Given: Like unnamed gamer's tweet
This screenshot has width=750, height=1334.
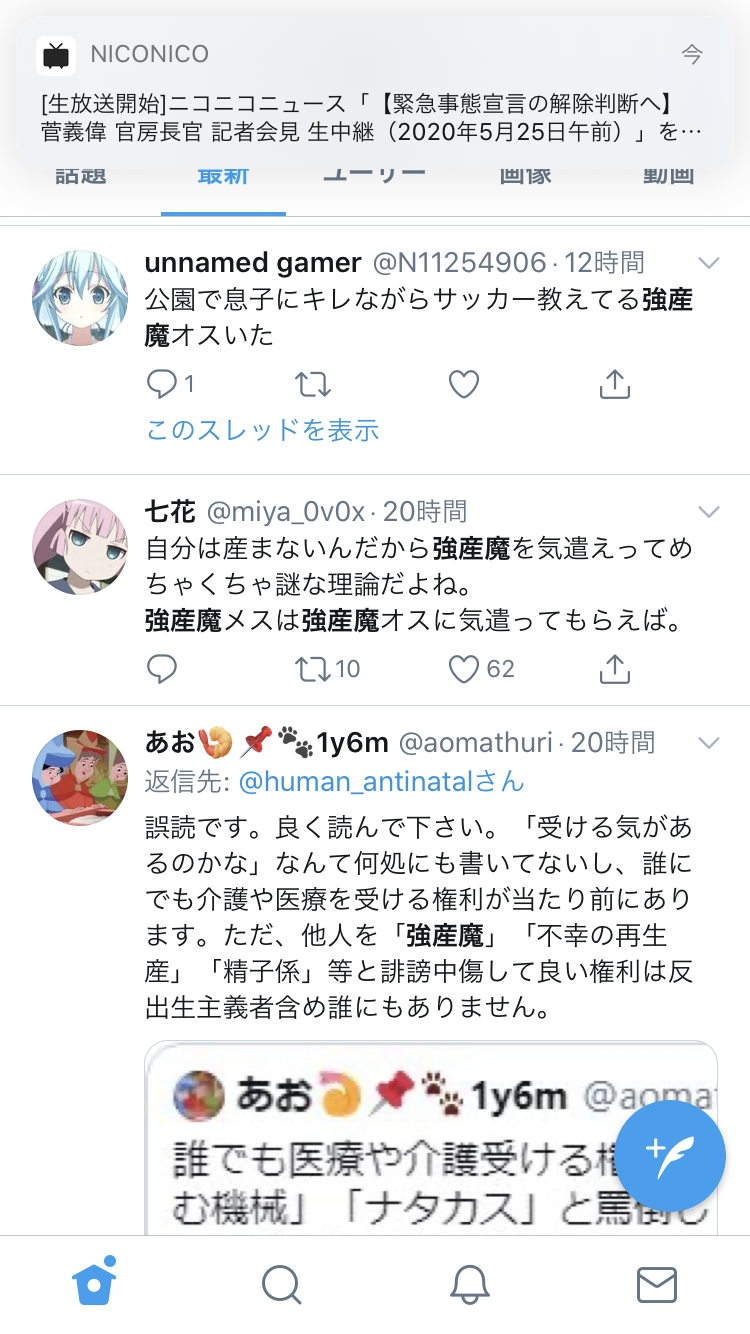Looking at the screenshot, I should tap(463, 384).
